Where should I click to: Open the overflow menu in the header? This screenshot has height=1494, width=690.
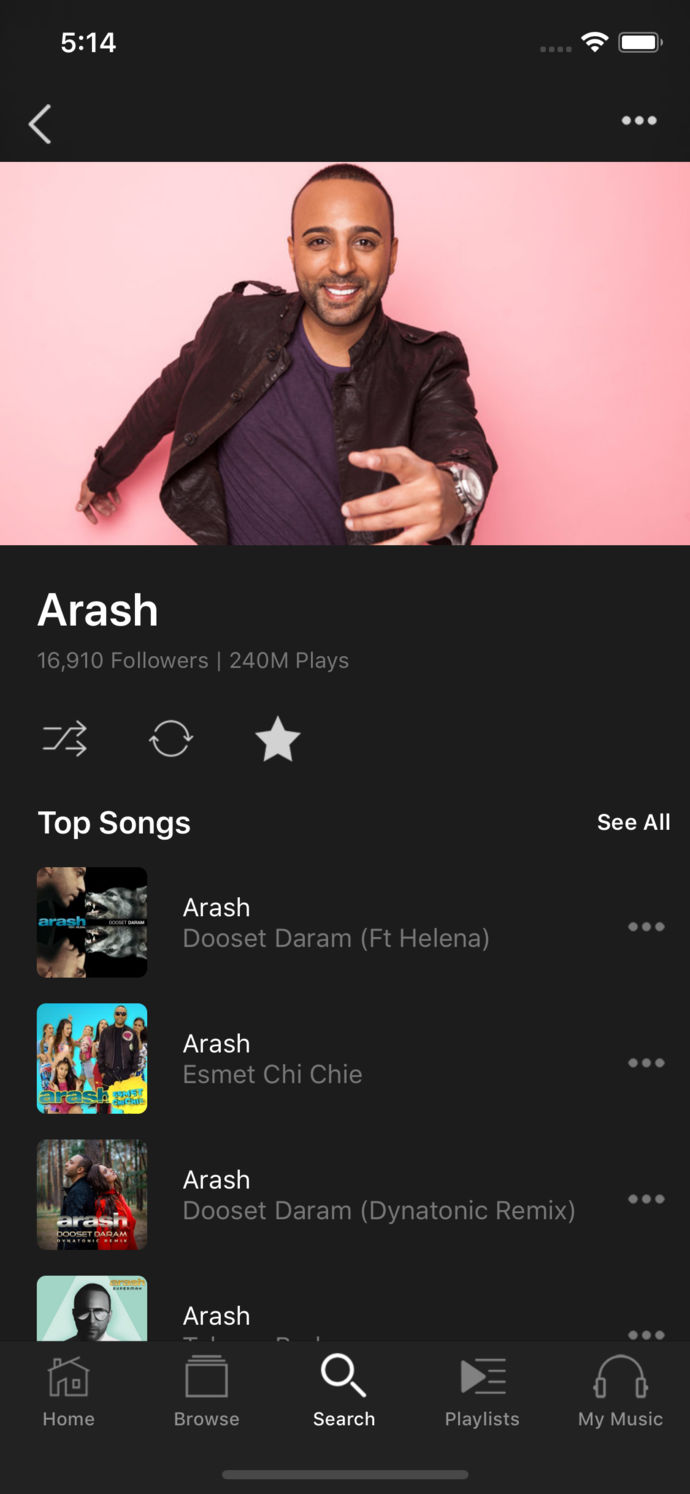[x=639, y=121]
